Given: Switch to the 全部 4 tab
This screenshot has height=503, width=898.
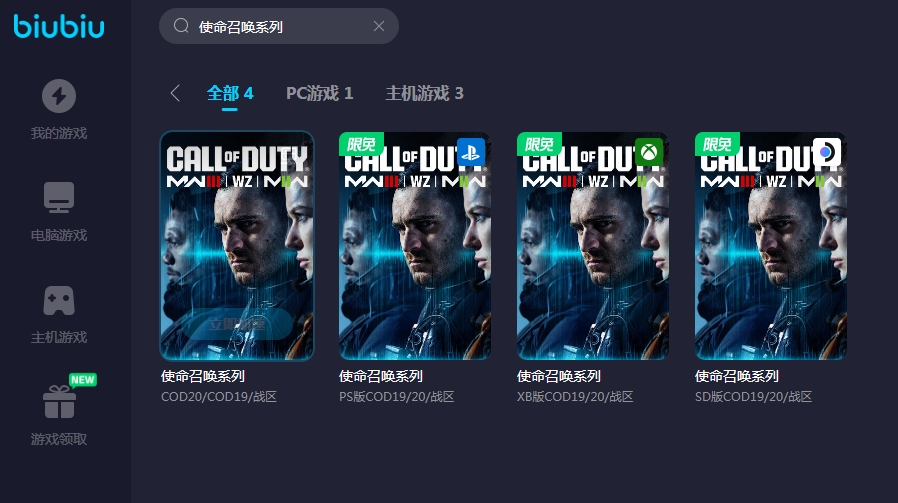Looking at the screenshot, I should tap(230, 93).
